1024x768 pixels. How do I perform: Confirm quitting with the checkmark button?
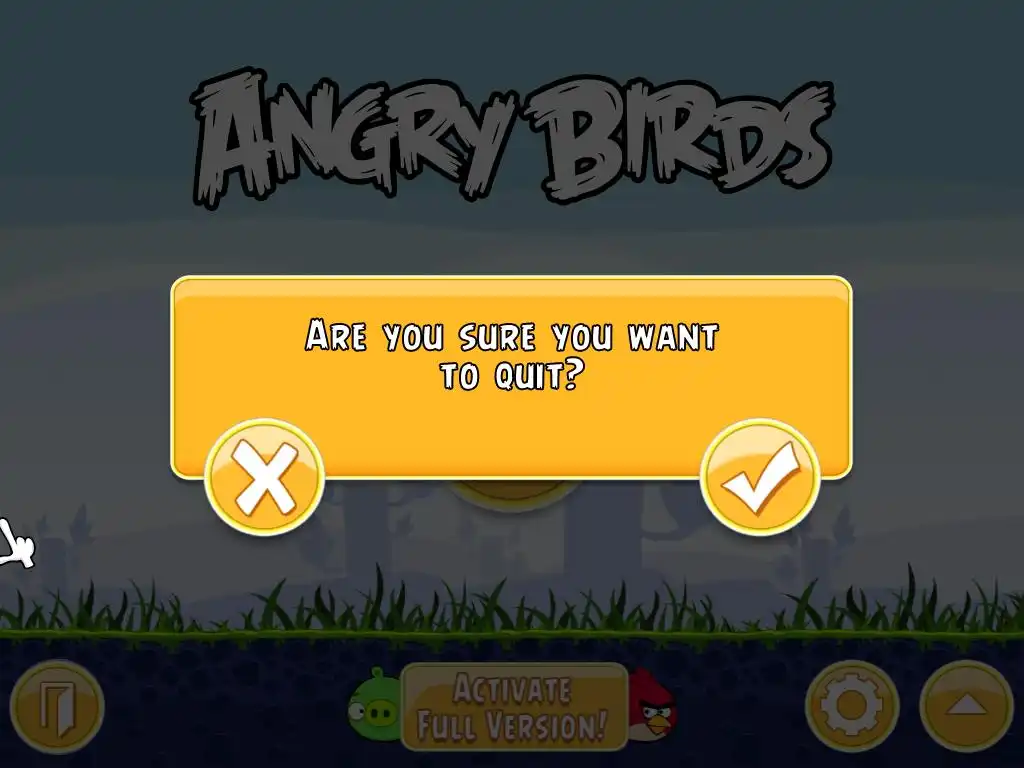pos(760,477)
